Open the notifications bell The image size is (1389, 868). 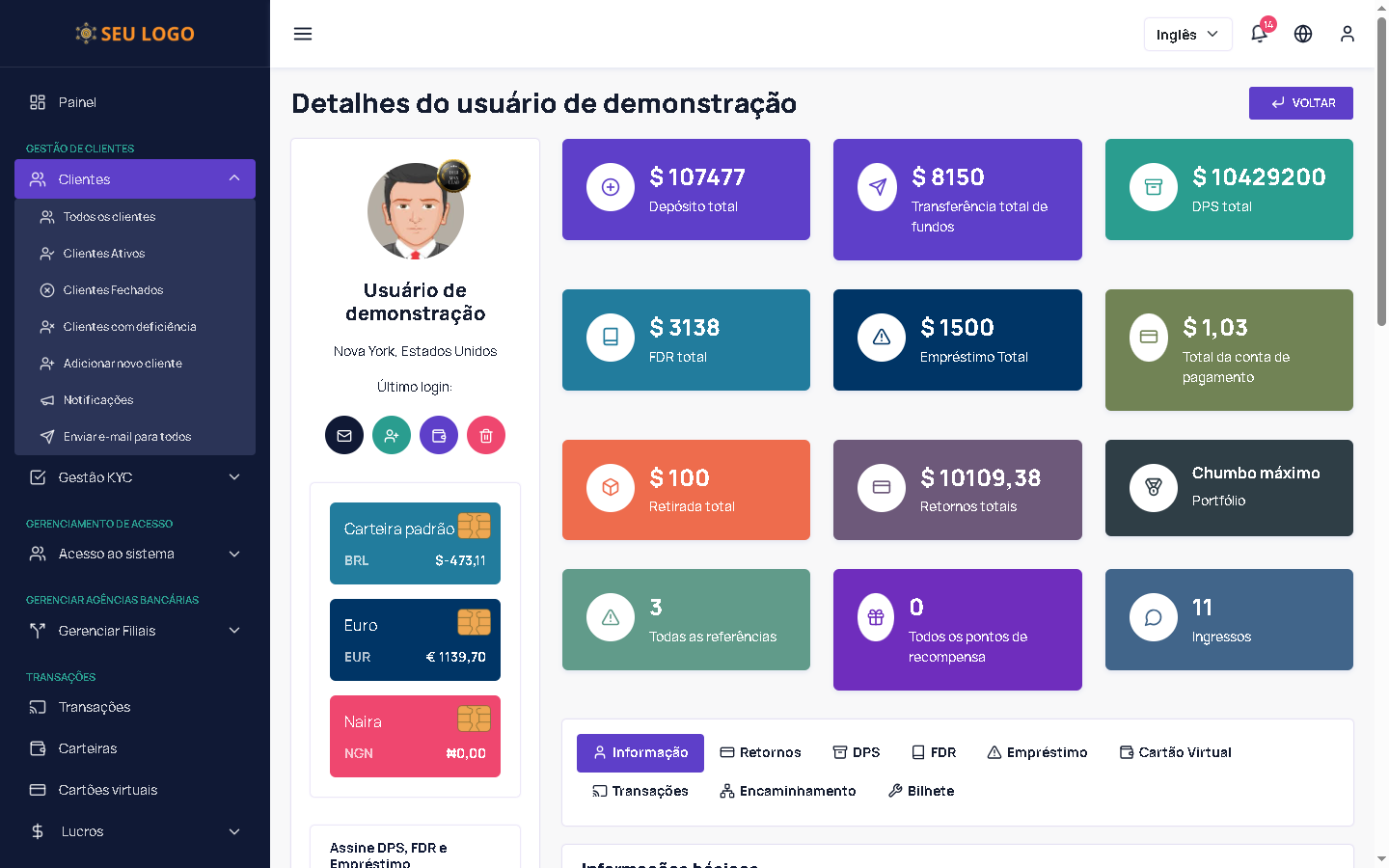click(x=1259, y=34)
